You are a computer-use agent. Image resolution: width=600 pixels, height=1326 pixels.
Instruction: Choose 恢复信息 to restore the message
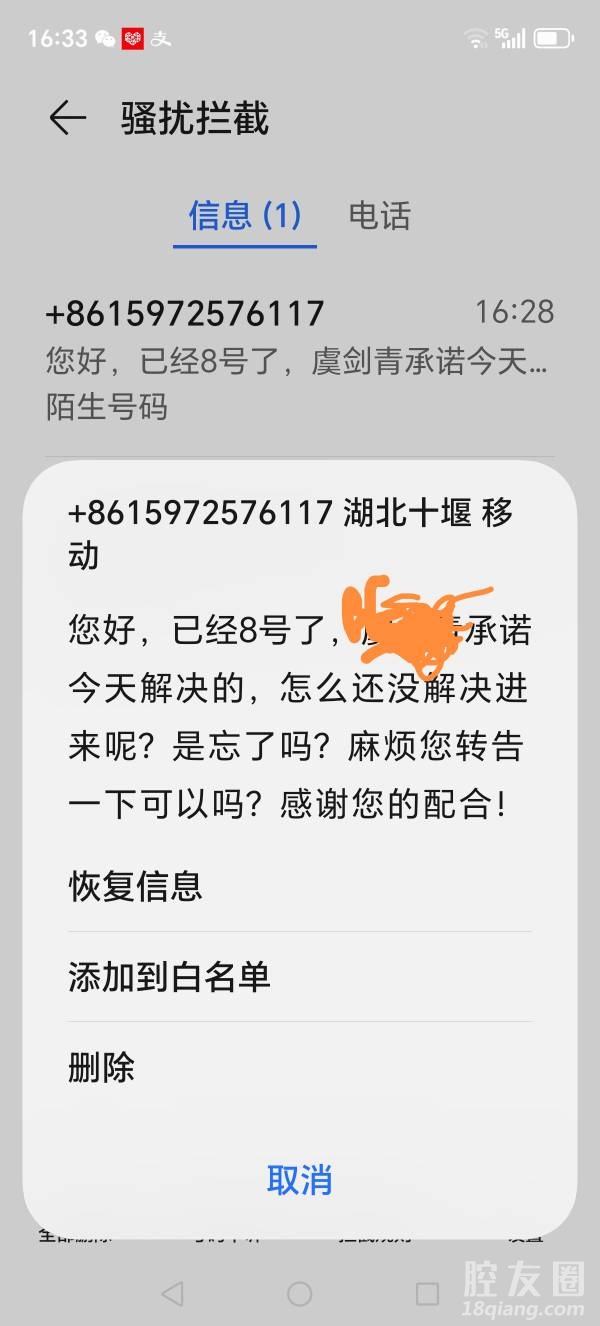point(136,886)
